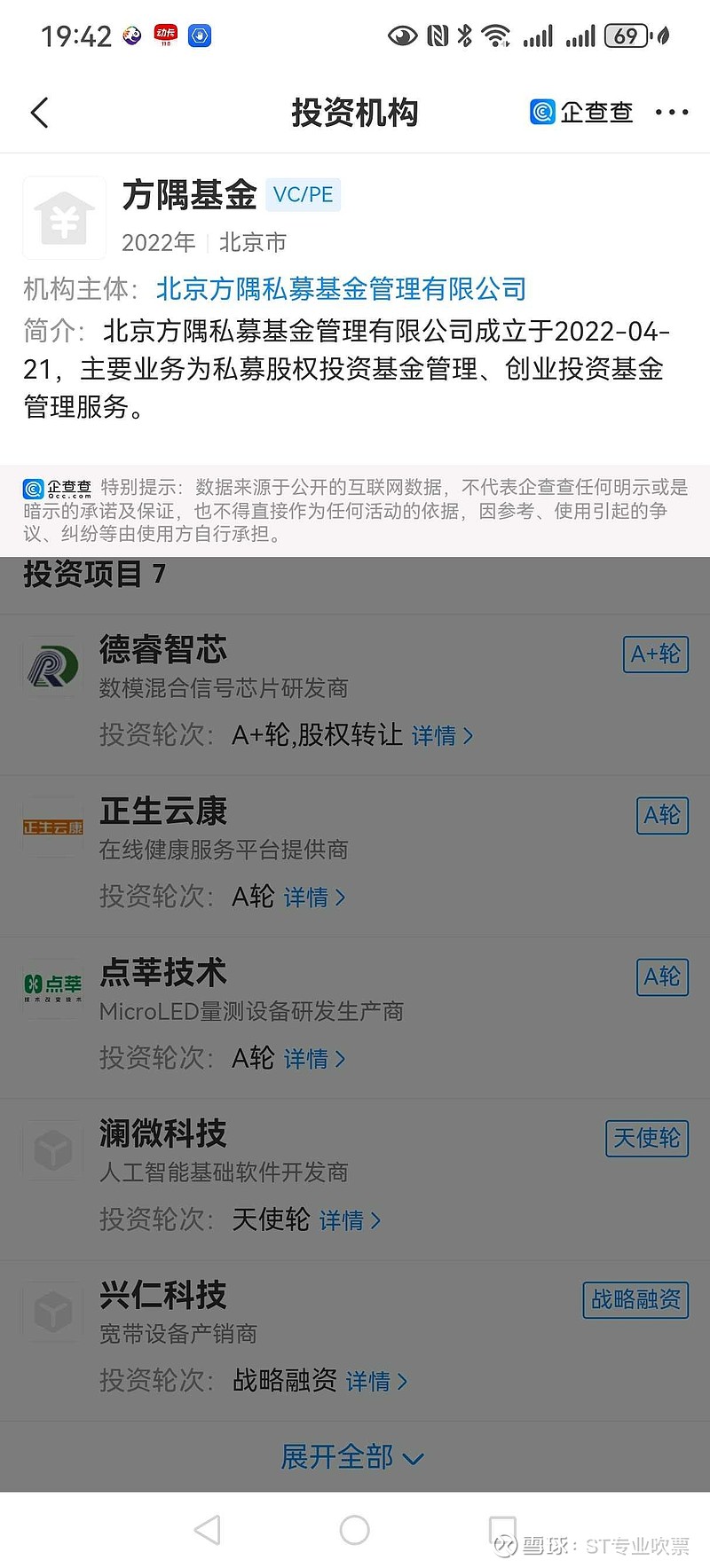710x1568 pixels.
Task: Expand 展开全部 to show all investment projects
Action: 353,1457
